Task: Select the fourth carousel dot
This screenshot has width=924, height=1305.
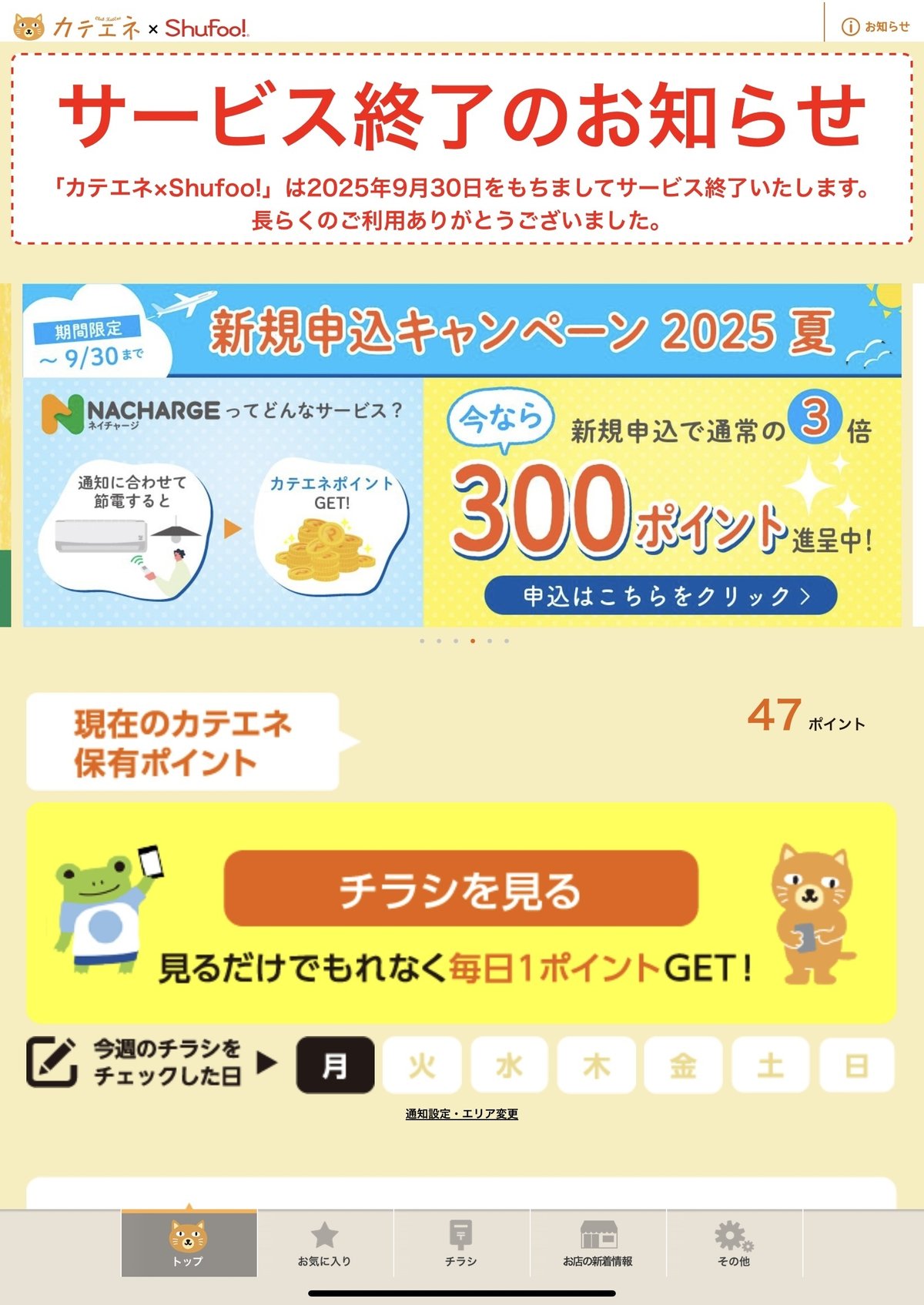Action: coord(473,639)
